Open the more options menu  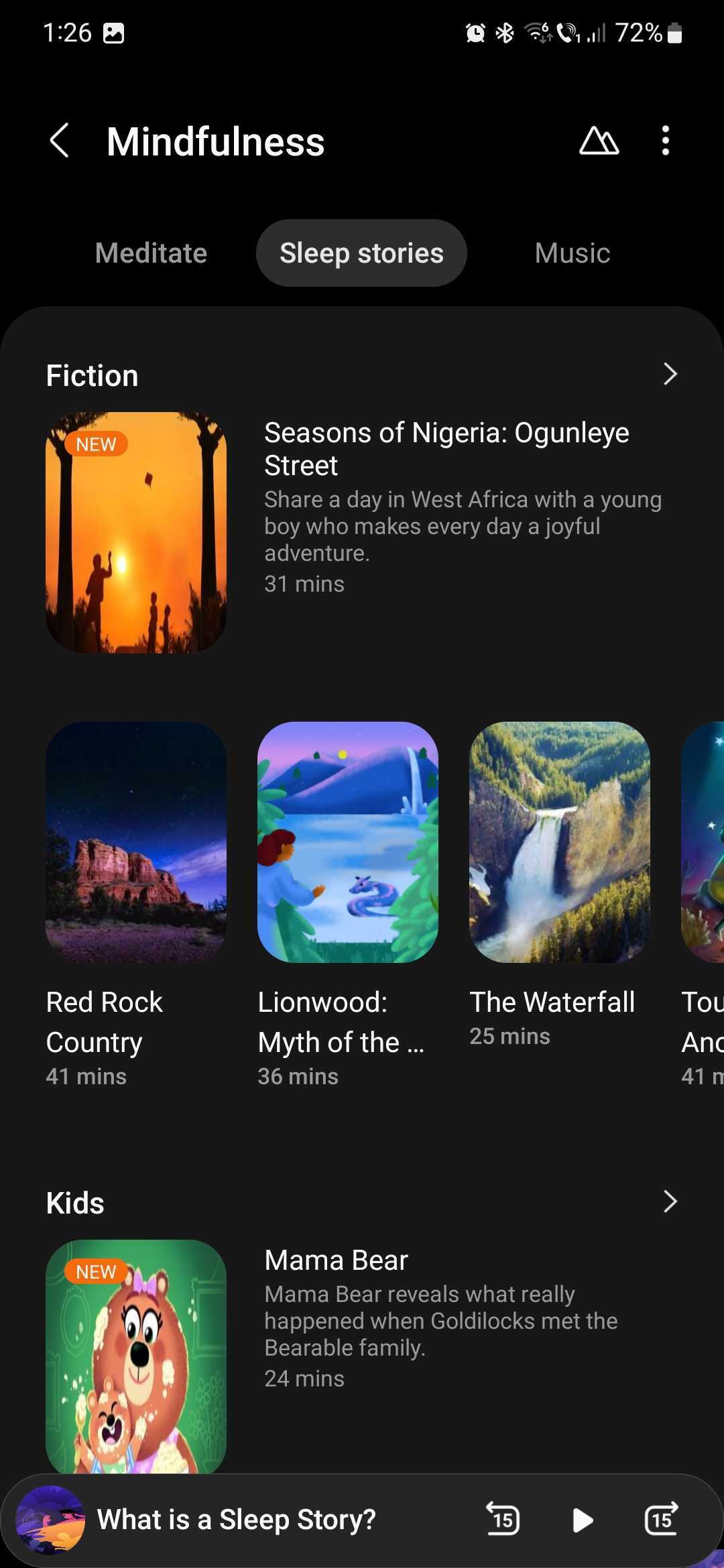click(x=665, y=141)
